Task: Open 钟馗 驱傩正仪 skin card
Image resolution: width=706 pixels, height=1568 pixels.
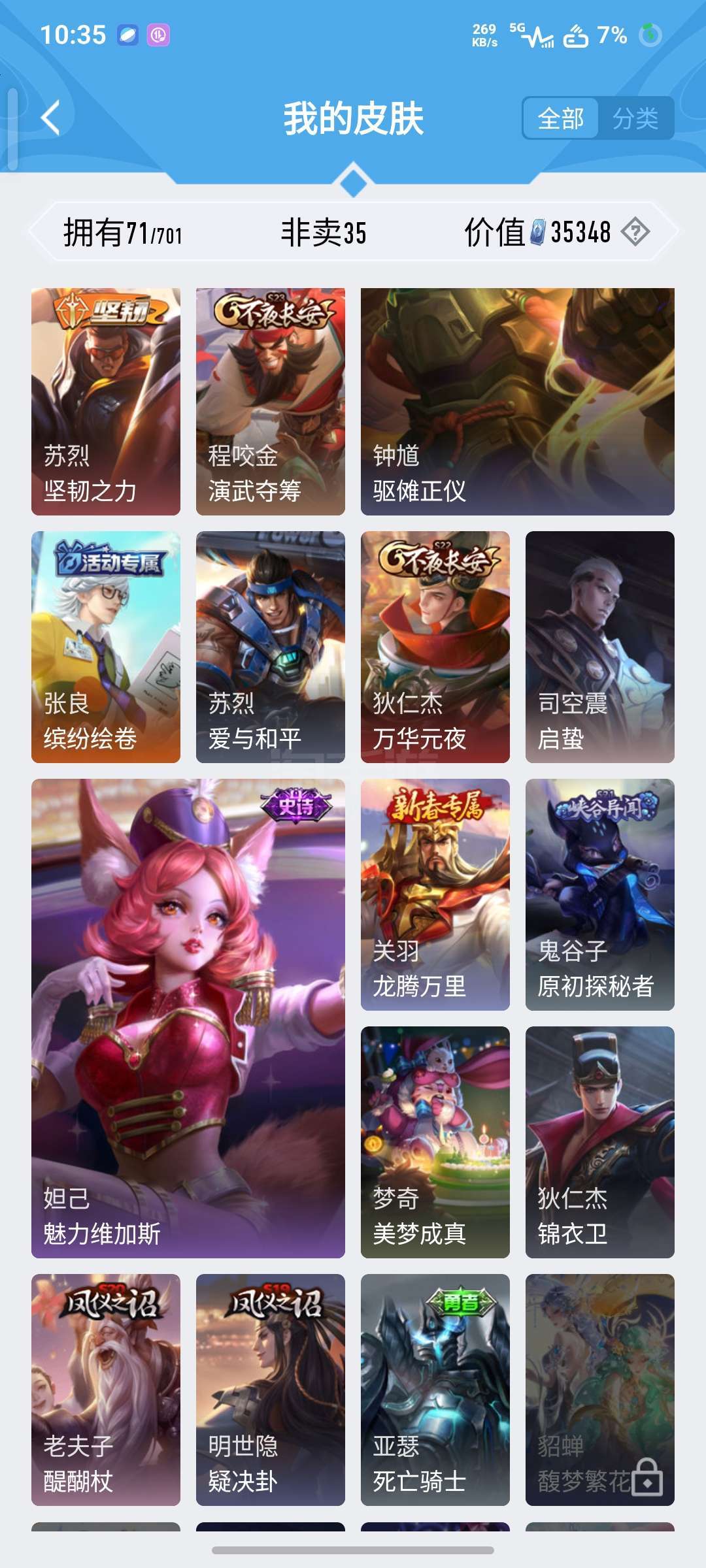Action: (518, 401)
